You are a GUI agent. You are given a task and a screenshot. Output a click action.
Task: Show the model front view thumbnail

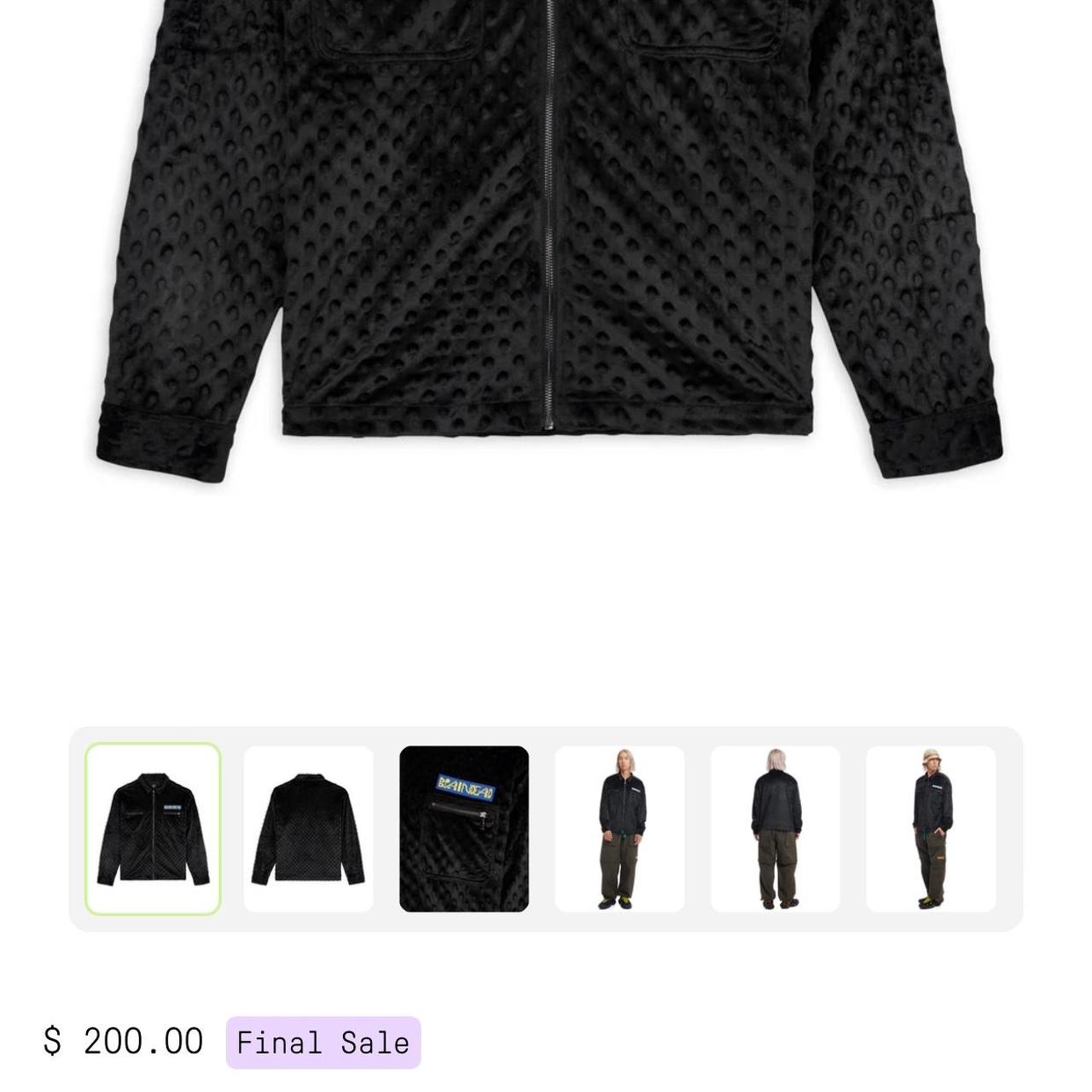(619, 828)
